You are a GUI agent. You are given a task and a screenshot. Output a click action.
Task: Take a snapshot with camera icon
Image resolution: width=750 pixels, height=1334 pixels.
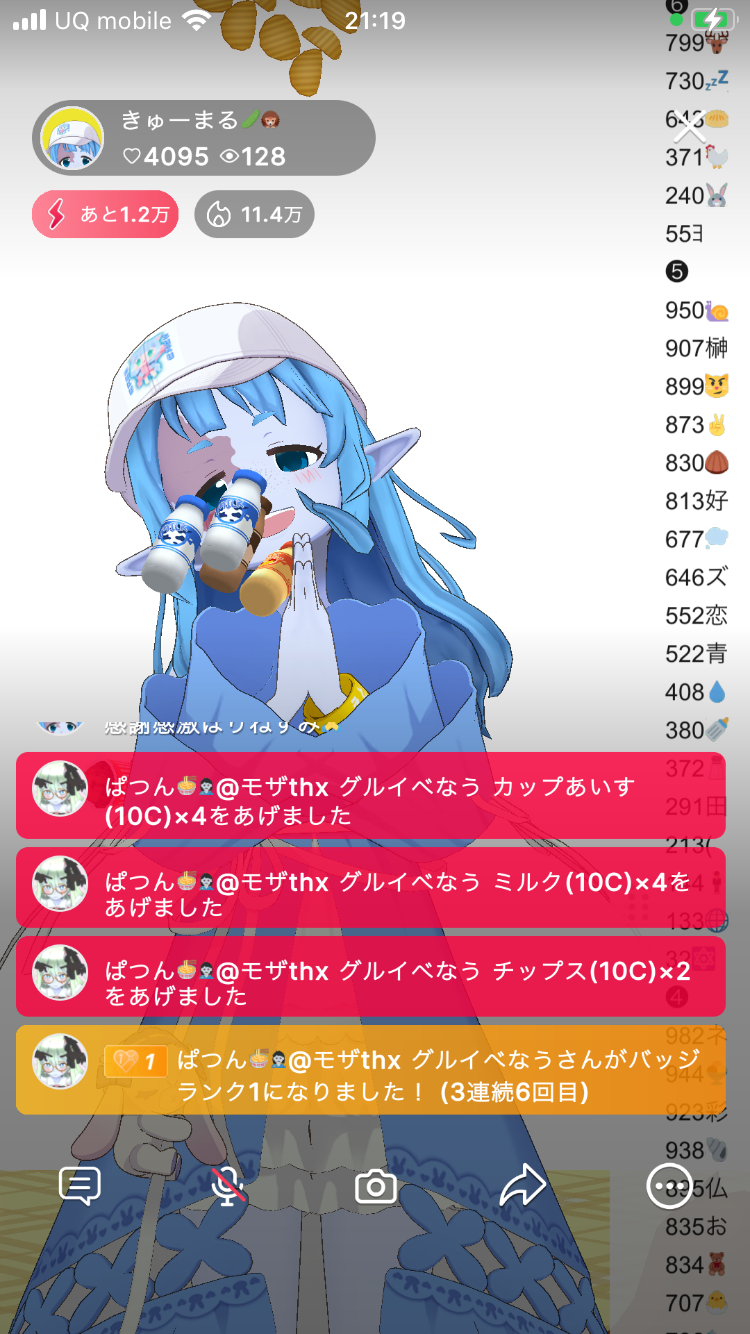tap(376, 1187)
